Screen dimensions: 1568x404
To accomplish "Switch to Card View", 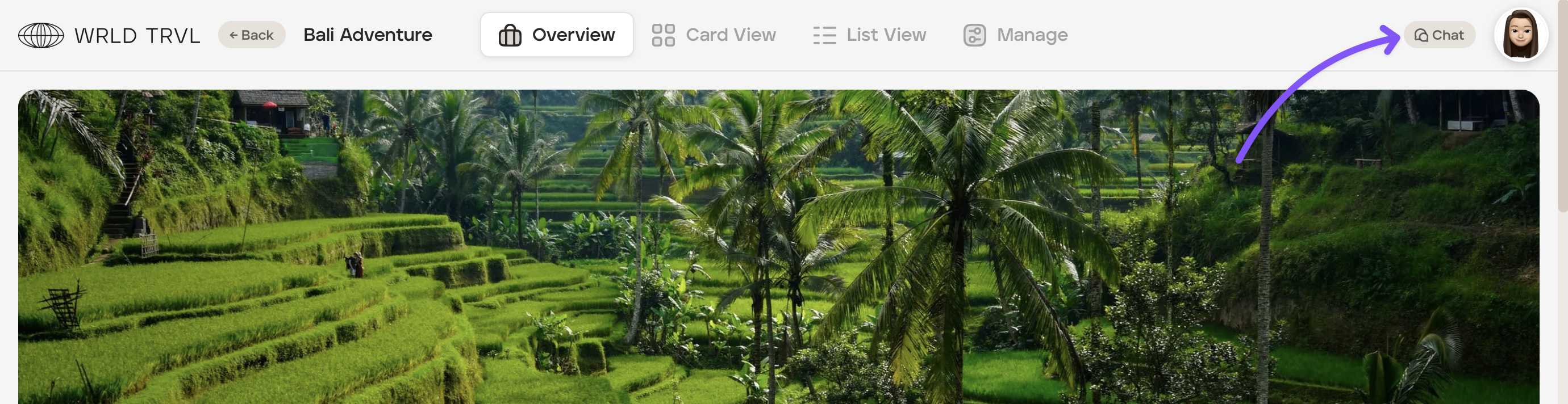I will (714, 35).
